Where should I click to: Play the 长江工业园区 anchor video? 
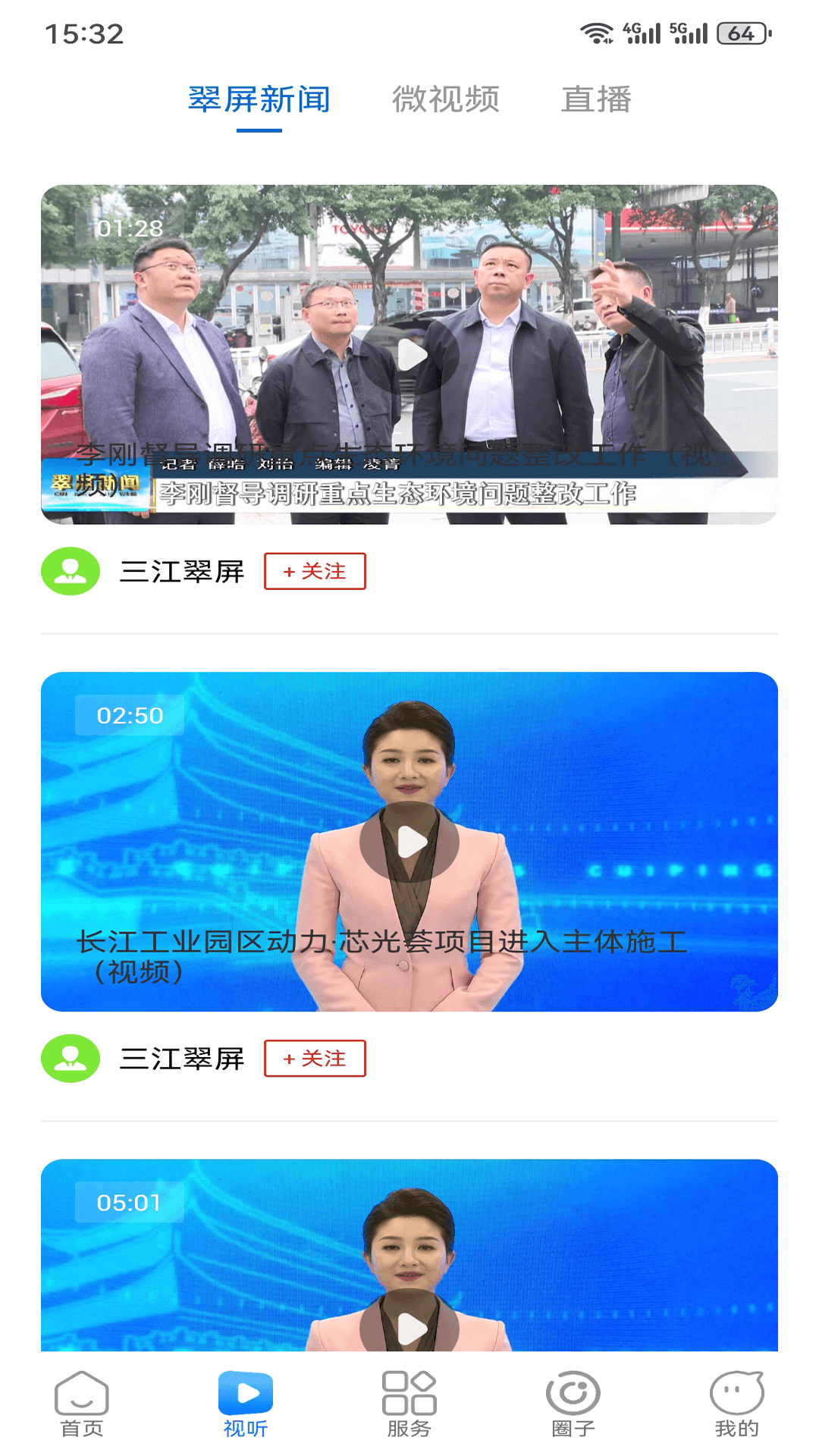[x=409, y=840]
